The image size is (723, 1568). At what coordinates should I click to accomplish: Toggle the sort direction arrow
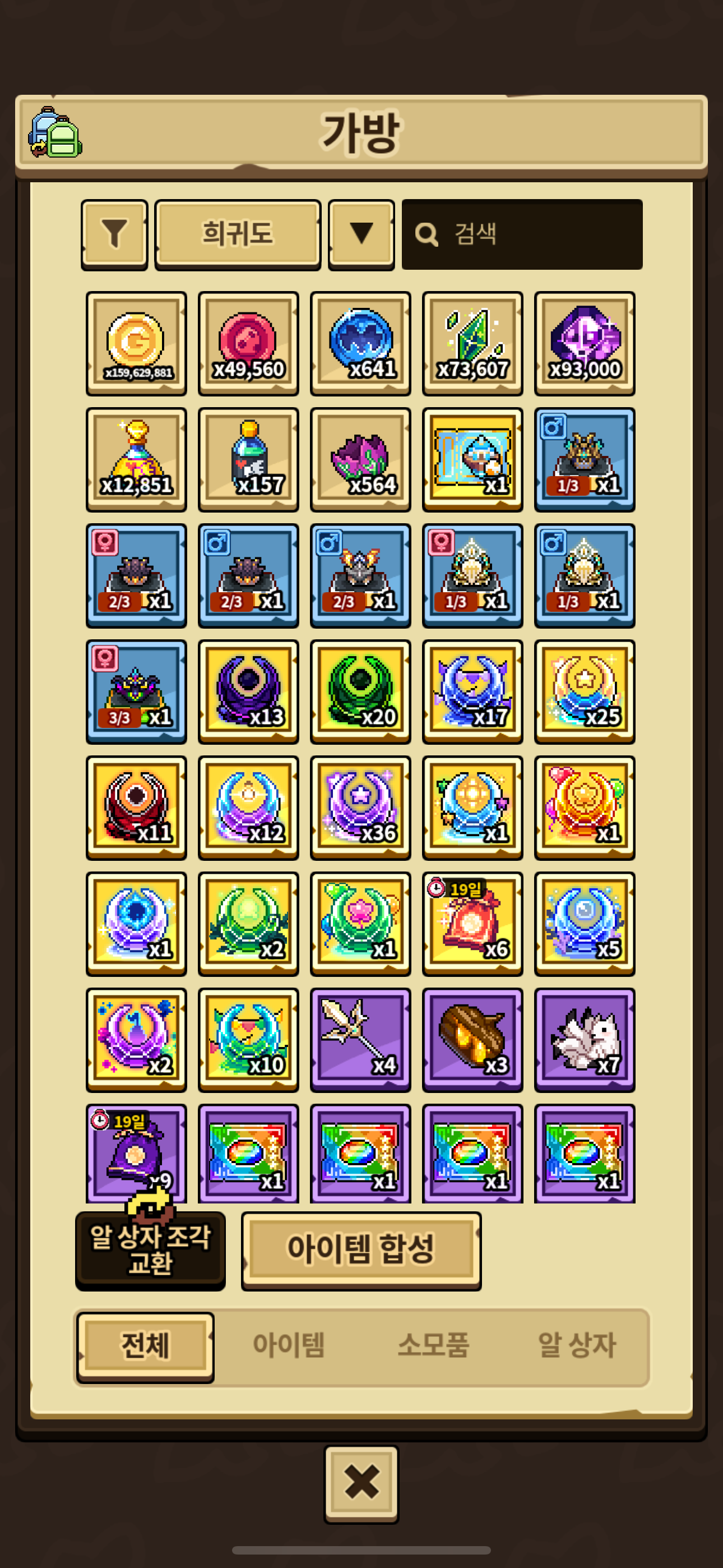pyautogui.click(x=361, y=234)
